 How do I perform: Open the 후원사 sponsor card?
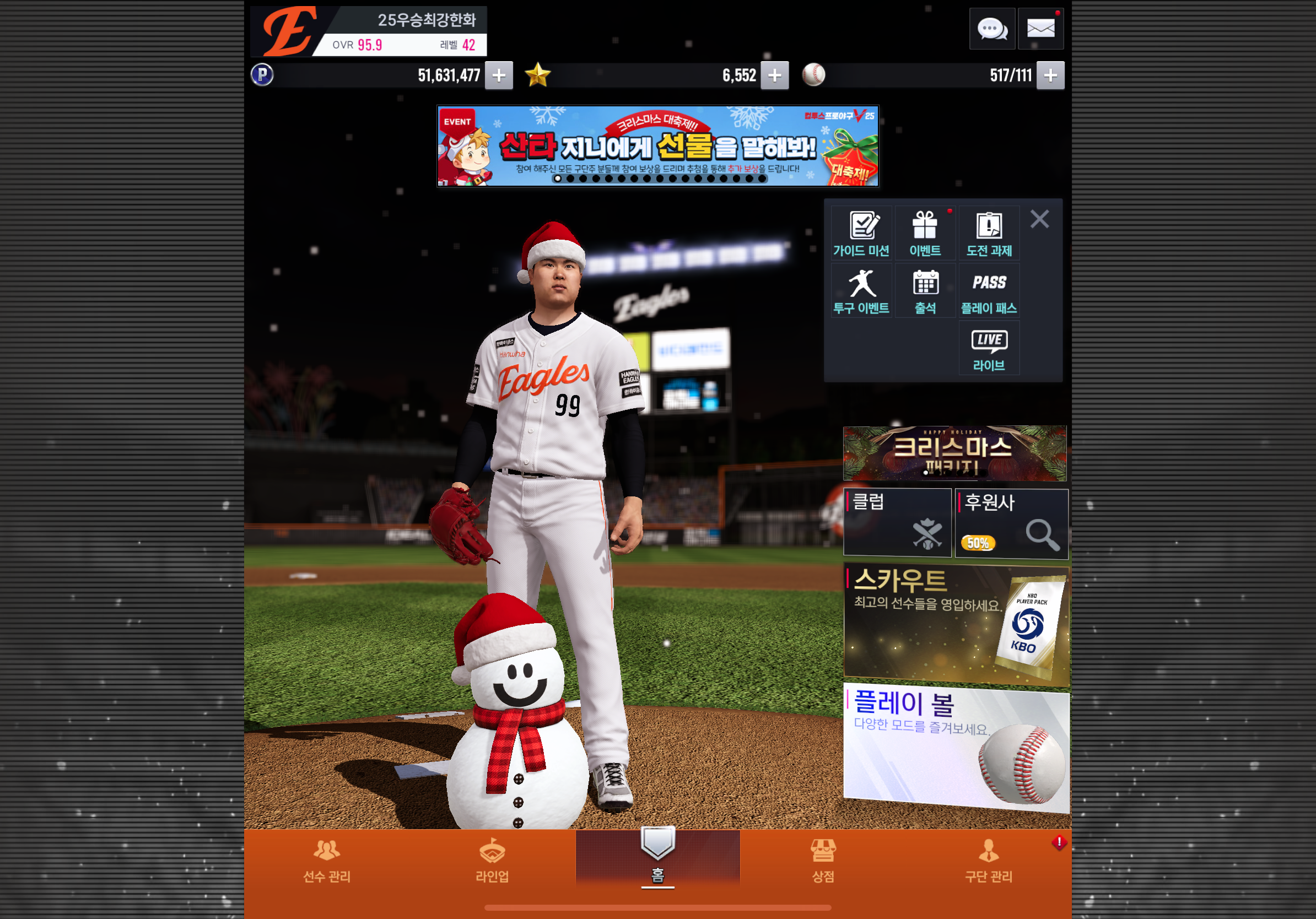(1012, 522)
